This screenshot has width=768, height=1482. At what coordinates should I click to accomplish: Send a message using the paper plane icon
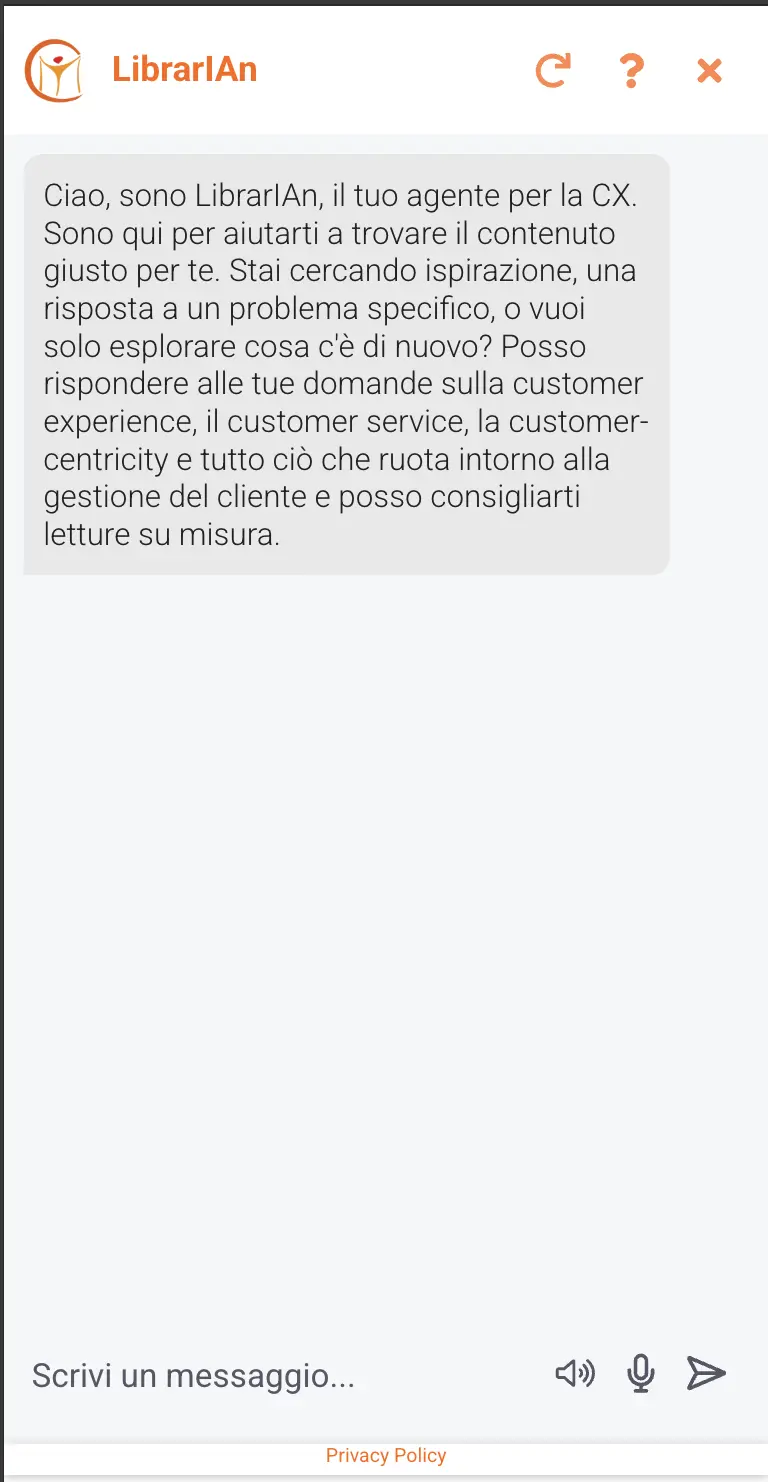[x=705, y=1373]
